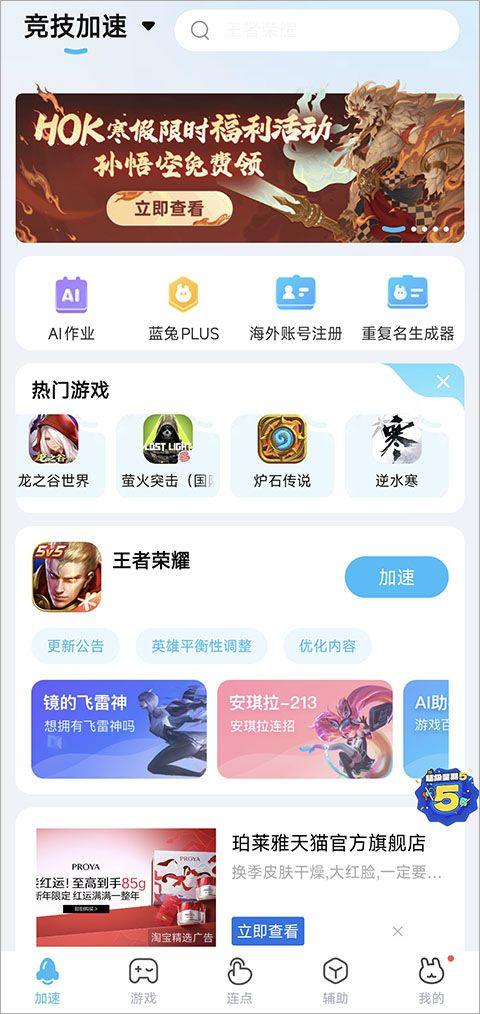Close the 热门游戏 section
The image size is (480, 1014).
point(443,382)
